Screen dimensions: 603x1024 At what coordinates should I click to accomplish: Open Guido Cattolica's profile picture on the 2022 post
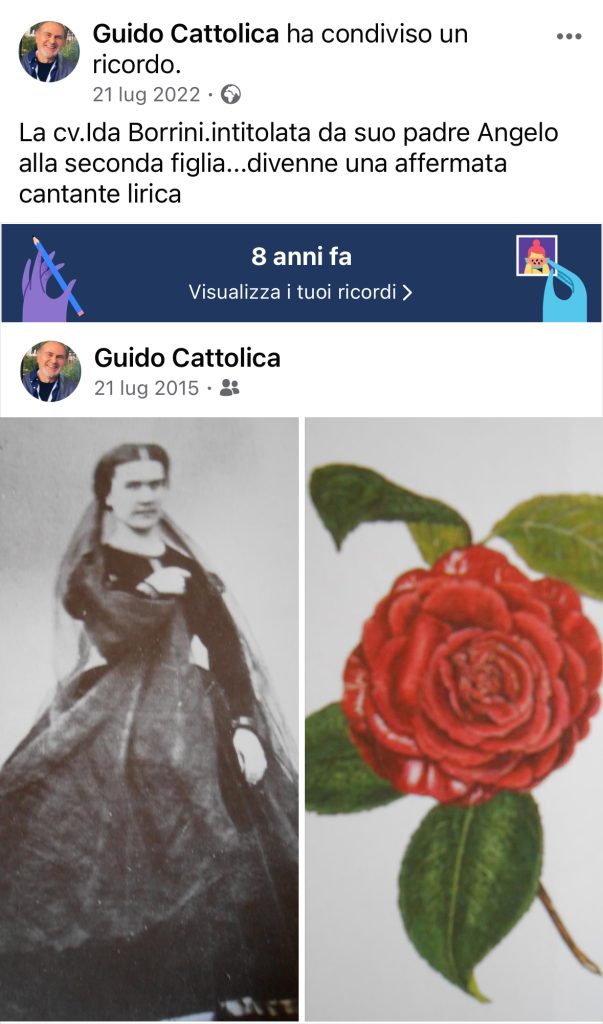coord(49,51)
